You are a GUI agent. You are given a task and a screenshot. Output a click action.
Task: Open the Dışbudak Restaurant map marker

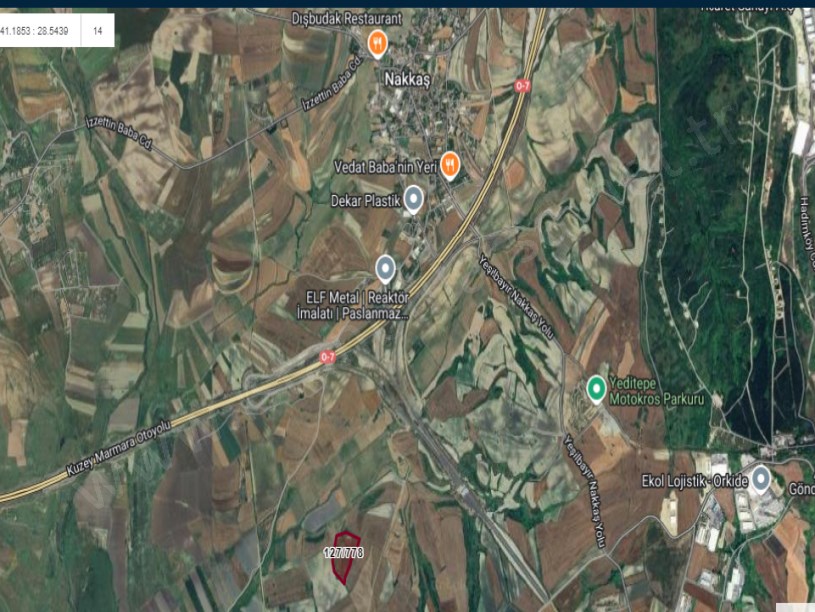click(x=377, y=42)
